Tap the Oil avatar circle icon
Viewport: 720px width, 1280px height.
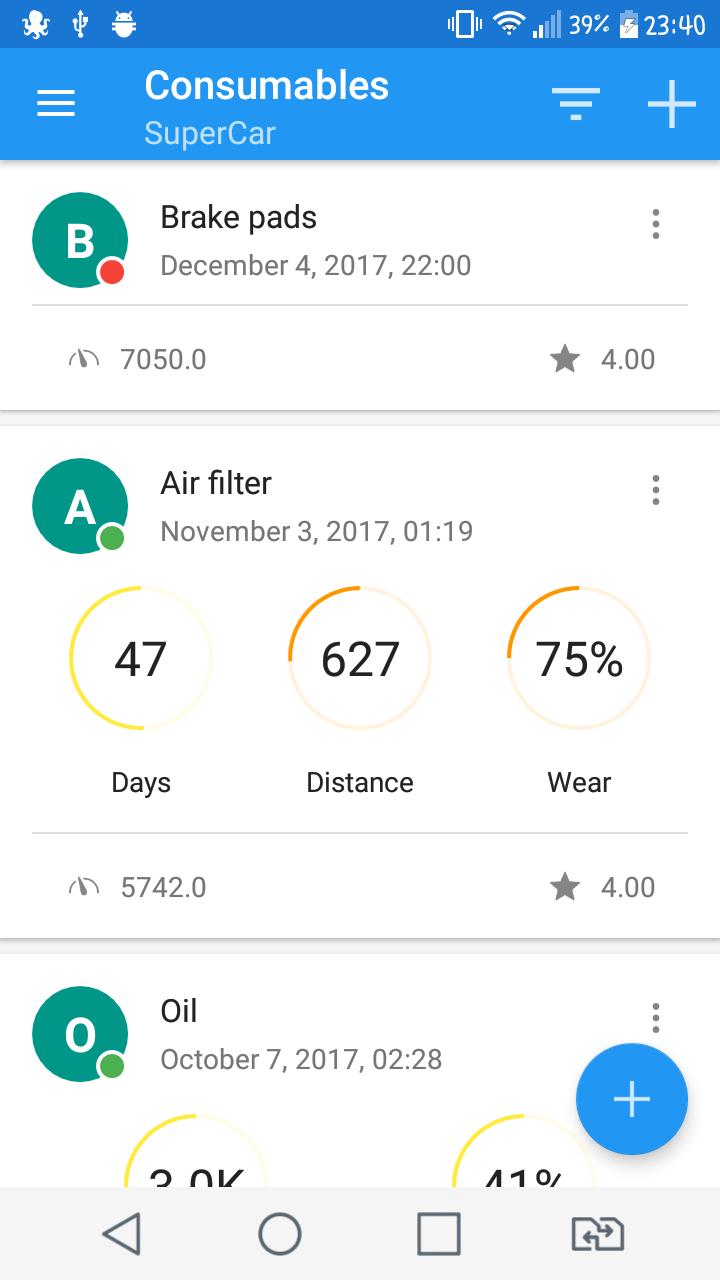[80, 1033]
